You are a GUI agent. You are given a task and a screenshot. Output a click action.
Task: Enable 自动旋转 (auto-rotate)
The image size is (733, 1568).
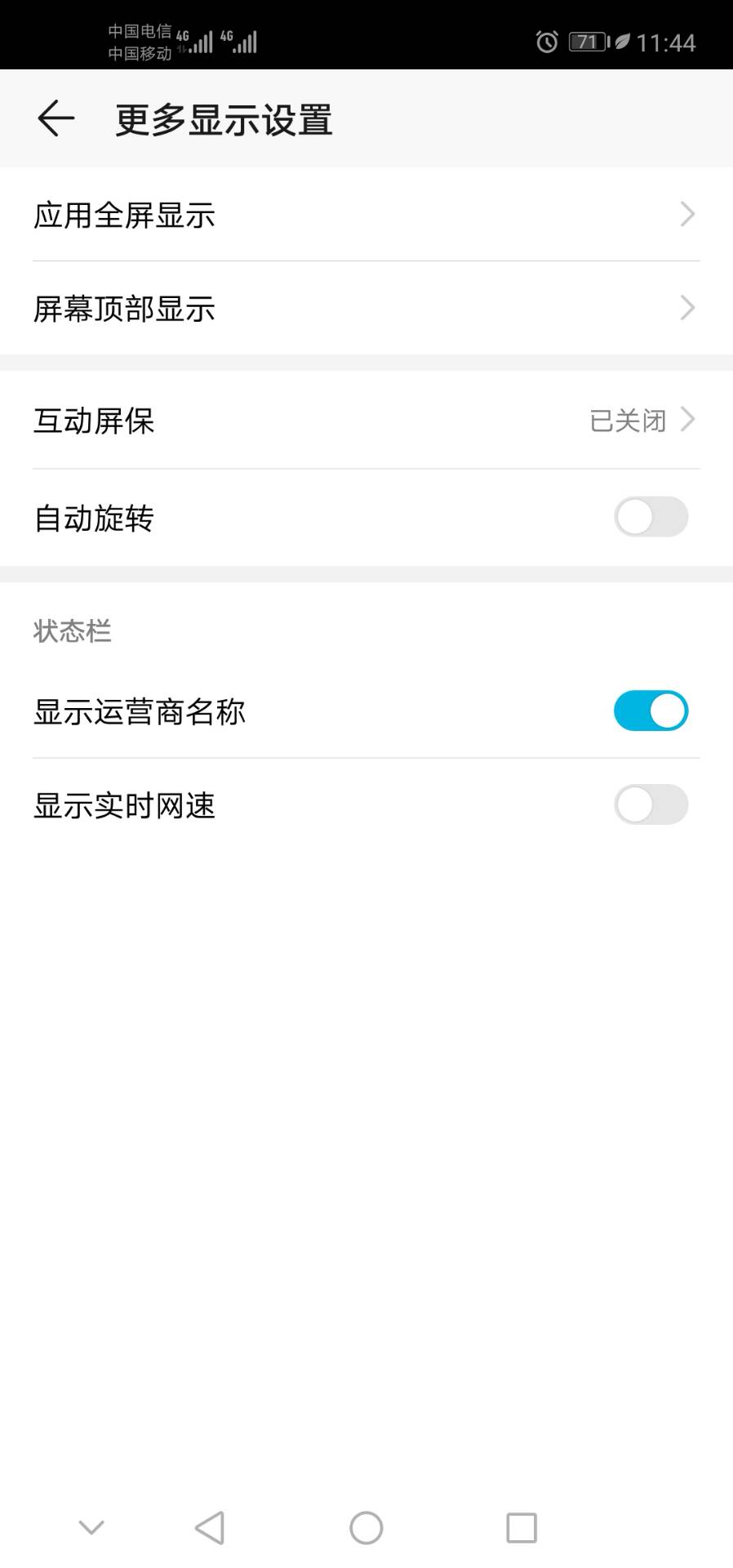click(x=651, y=517)
